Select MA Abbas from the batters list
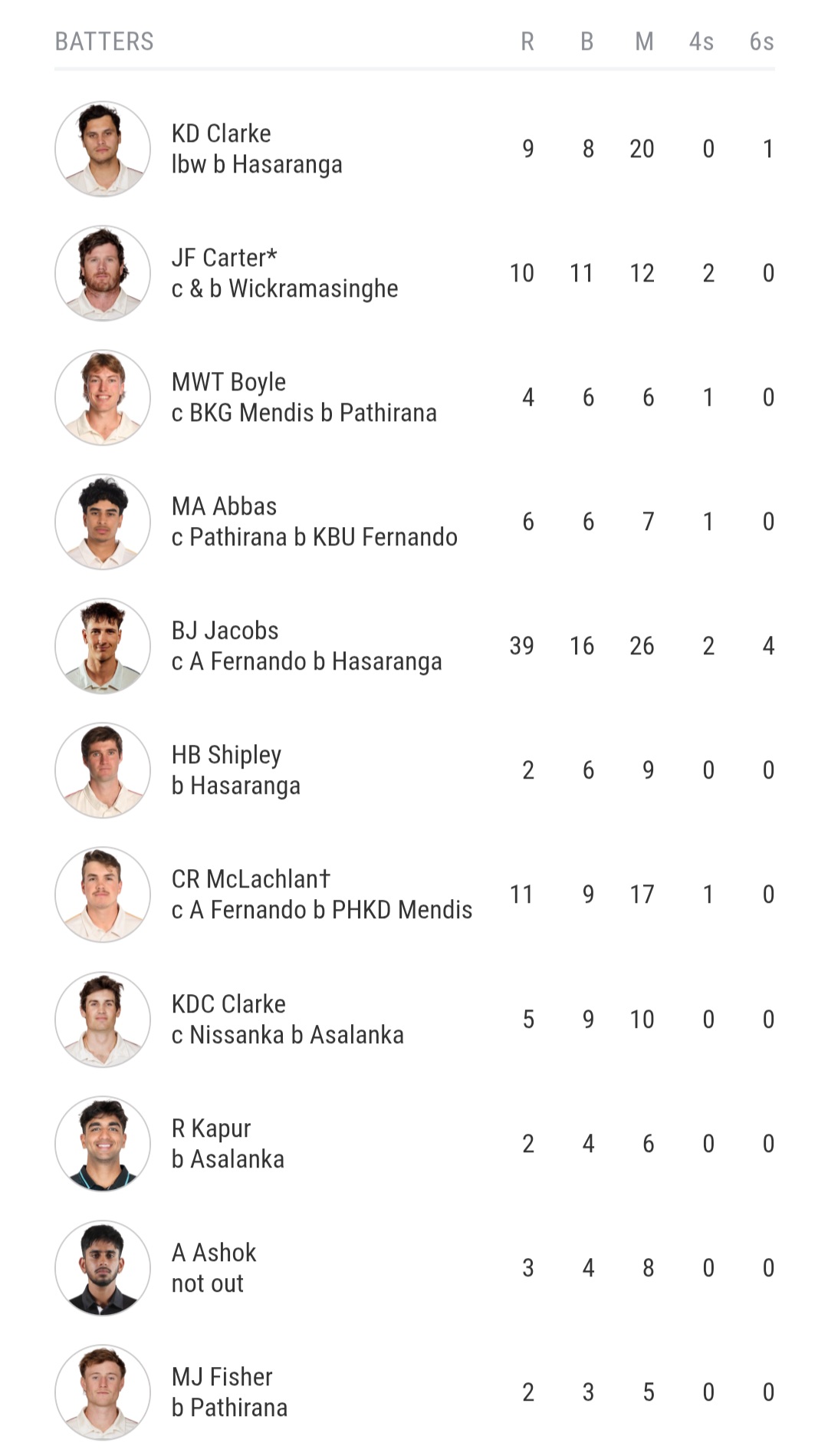This screenshot has width=828, height=1456. [224, 506]
